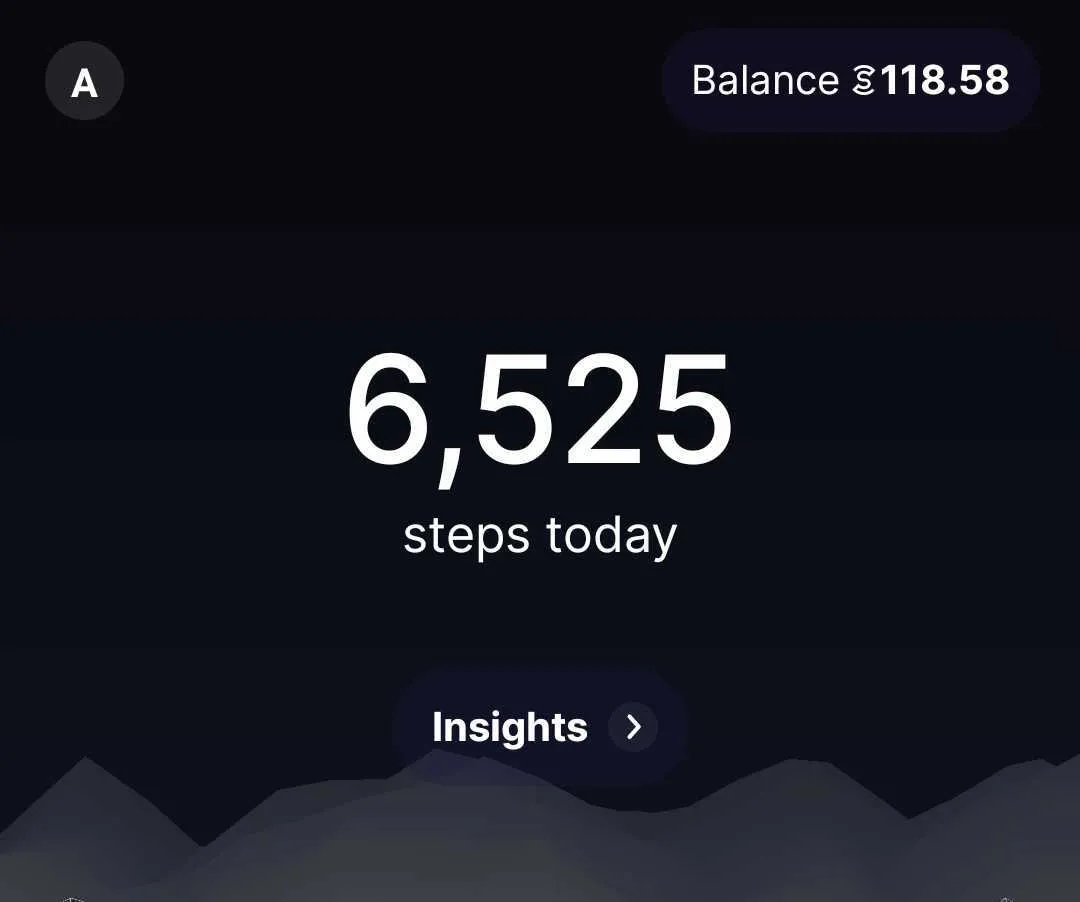Open the Insights button
The width and height of the screenshot is (1080, 902).
point(540,727)
